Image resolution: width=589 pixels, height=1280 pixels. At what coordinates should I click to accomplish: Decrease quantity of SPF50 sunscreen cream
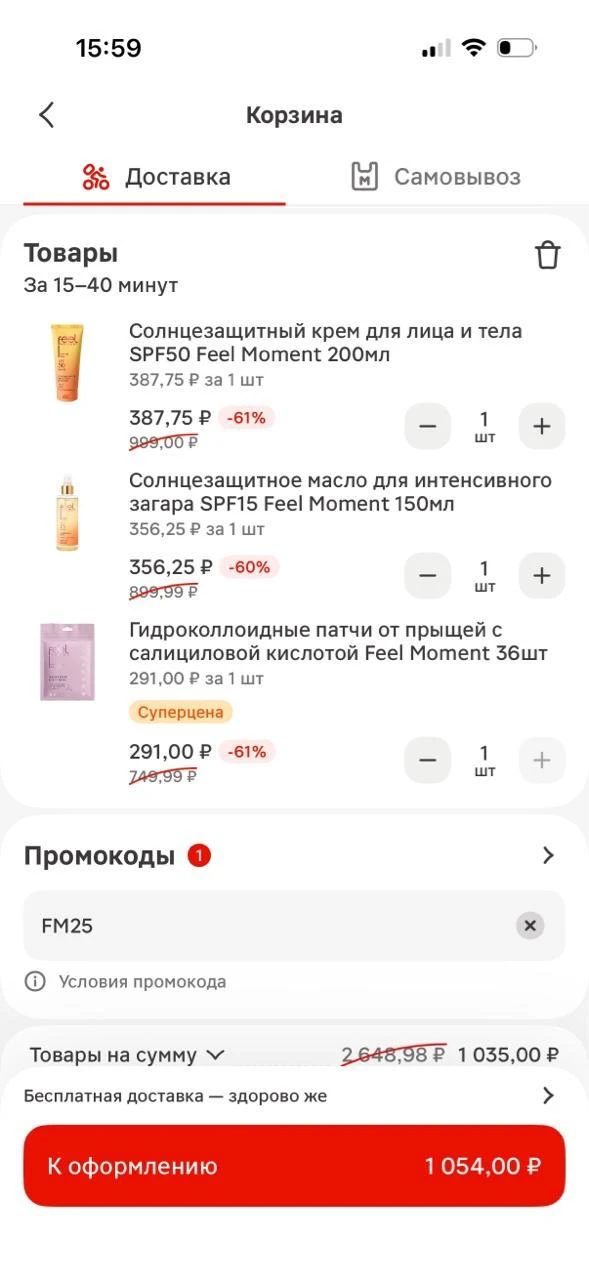(428, 426)
